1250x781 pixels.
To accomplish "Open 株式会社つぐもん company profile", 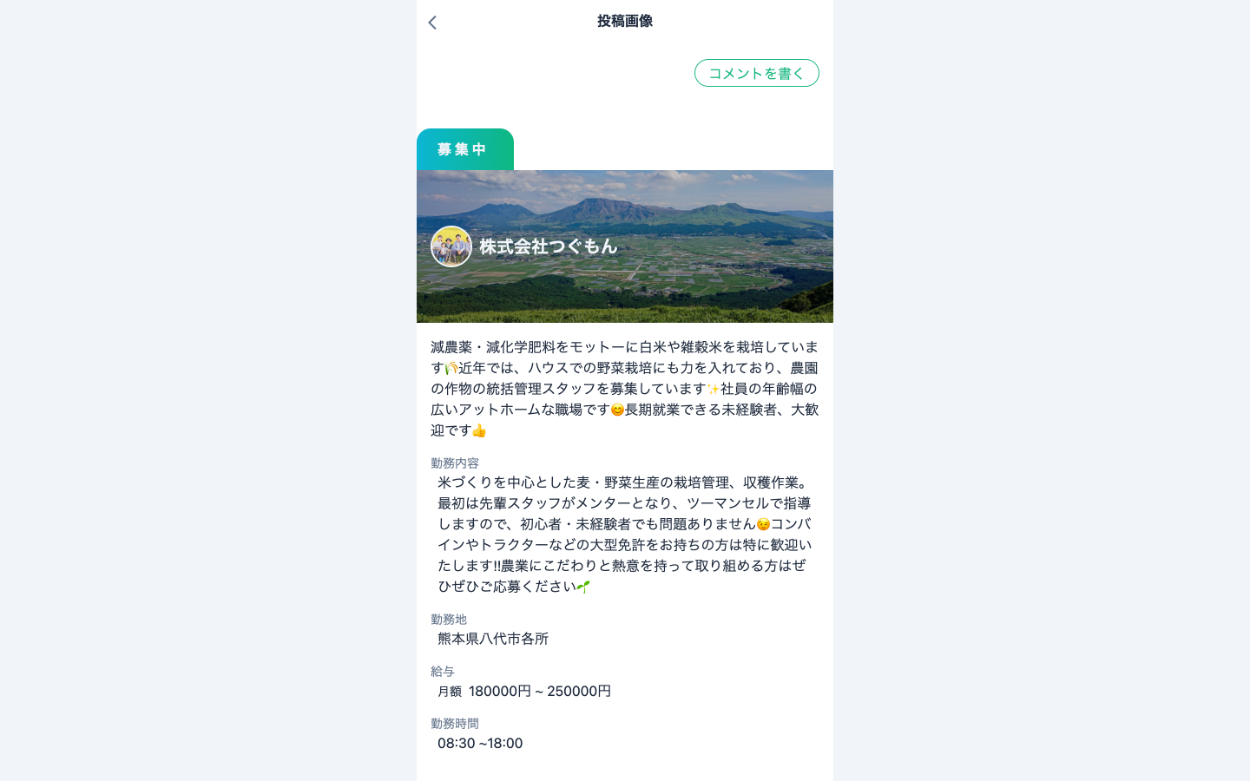I will point(547,246).
